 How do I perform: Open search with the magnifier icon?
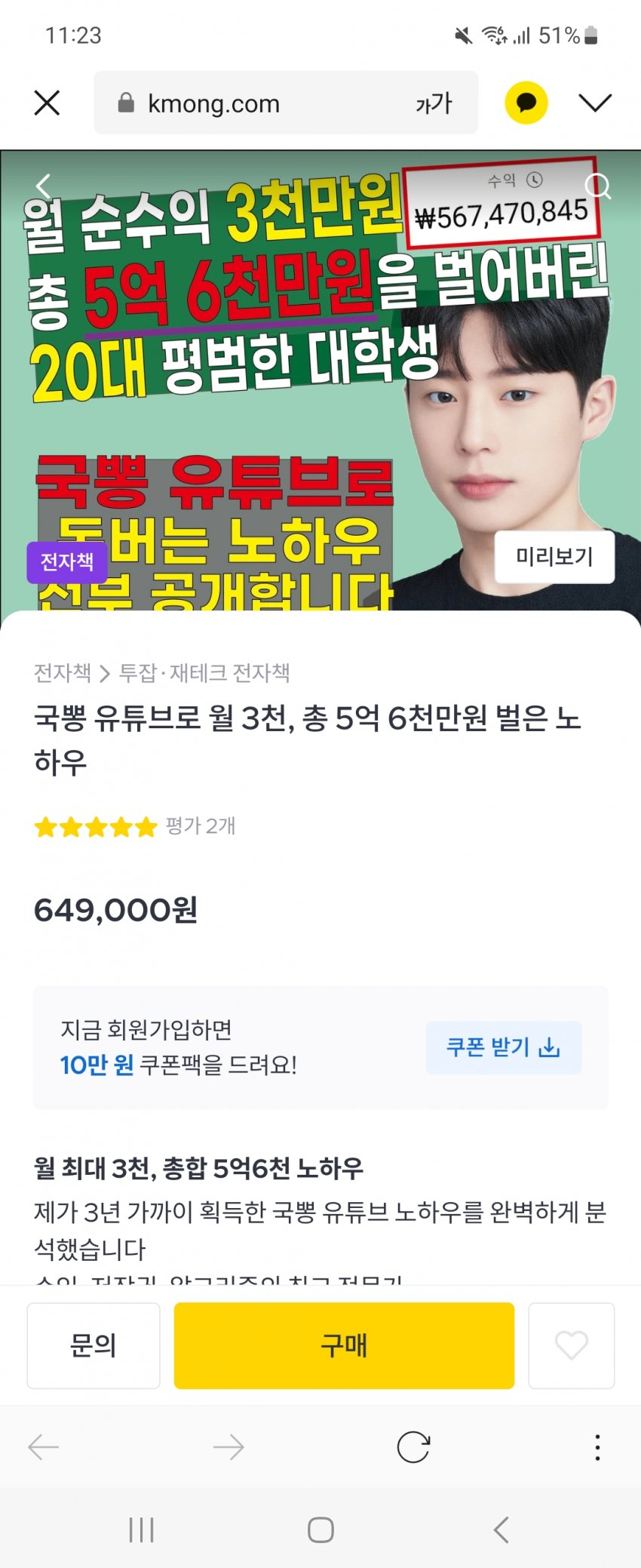598,186
